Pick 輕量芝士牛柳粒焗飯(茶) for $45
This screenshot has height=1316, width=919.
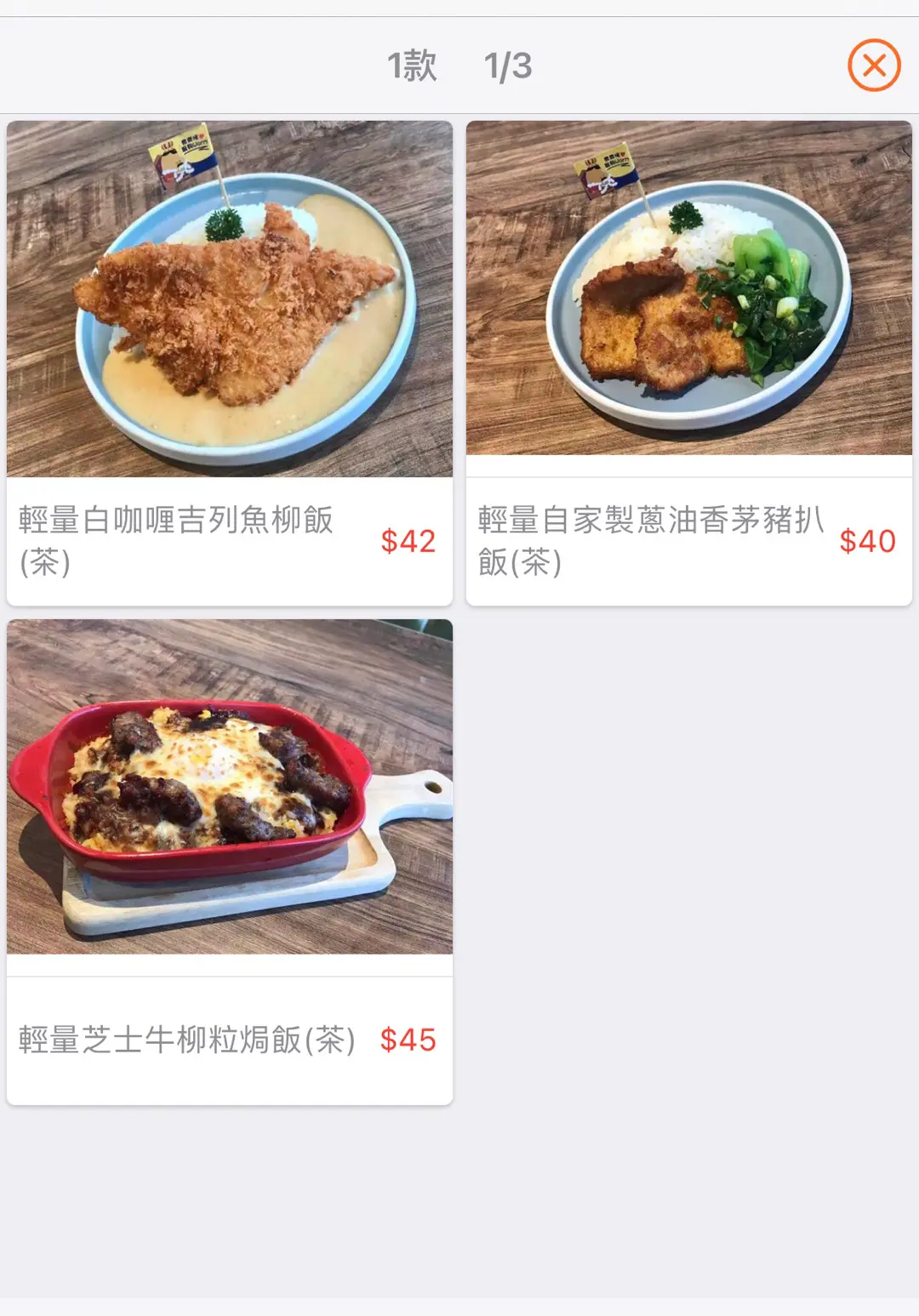pos(229,861)
